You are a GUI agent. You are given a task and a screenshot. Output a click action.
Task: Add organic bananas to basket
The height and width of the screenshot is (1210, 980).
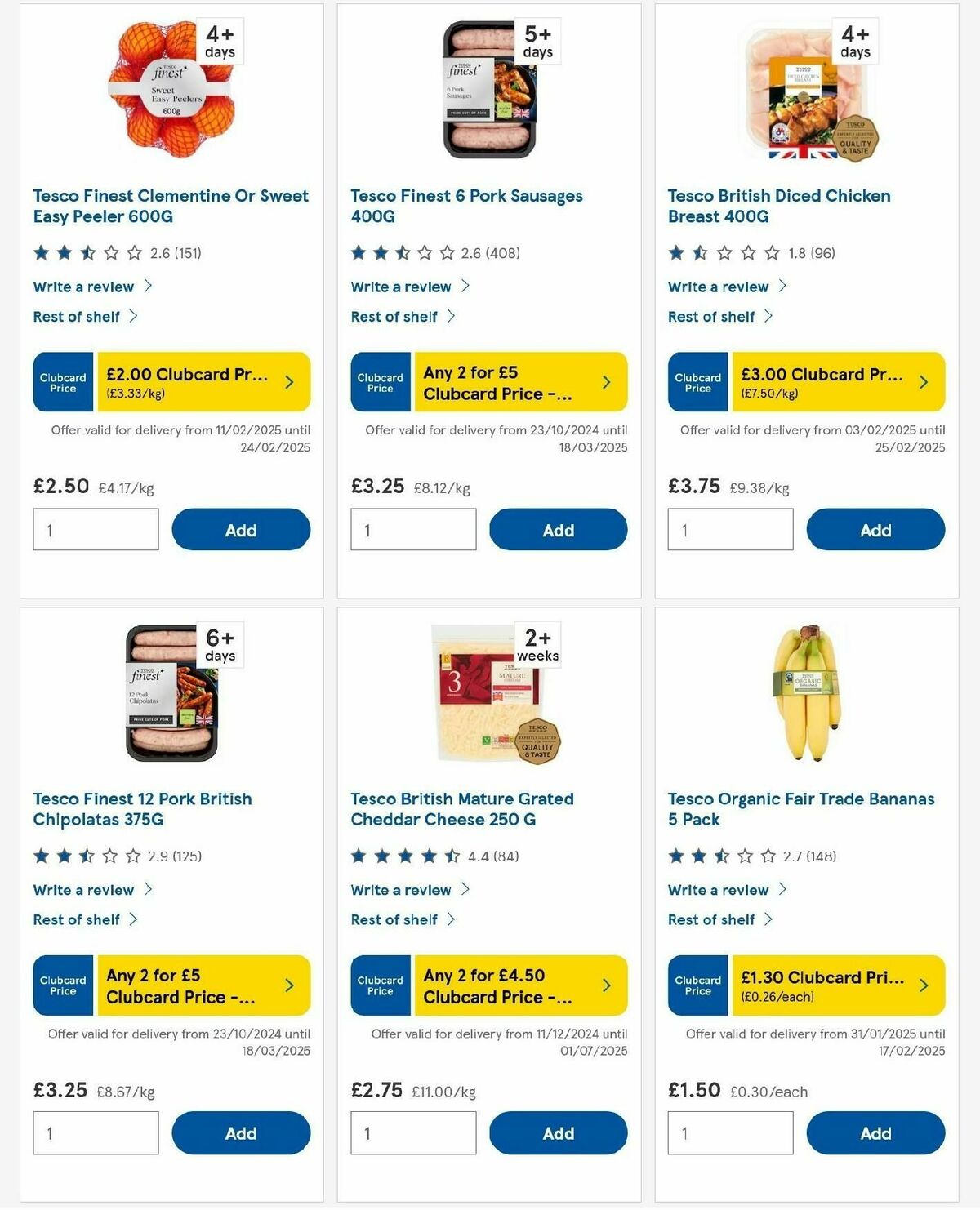(875, 1133)
